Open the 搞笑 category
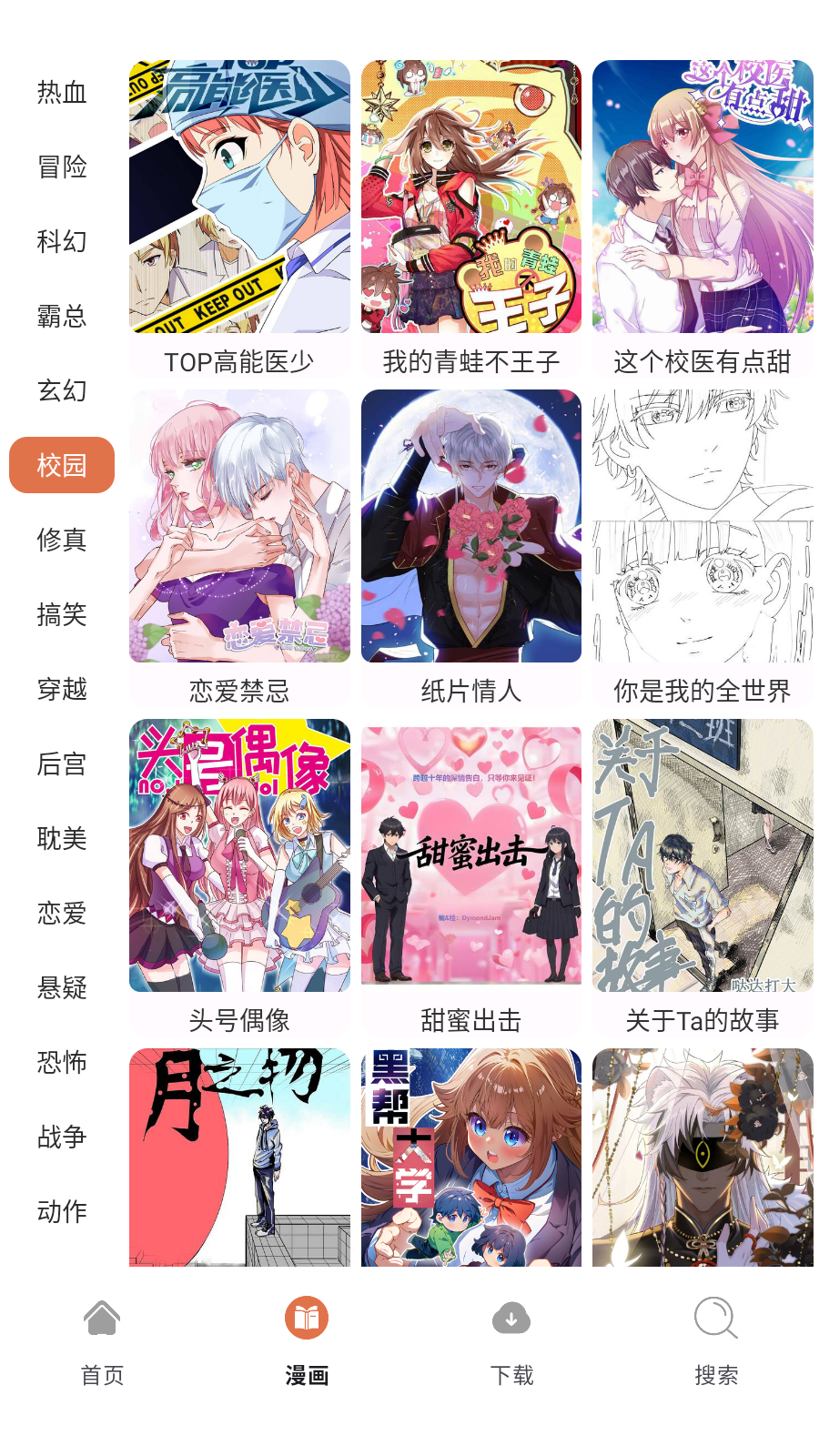Screen dimensions: 819x1456 (62, 614)
